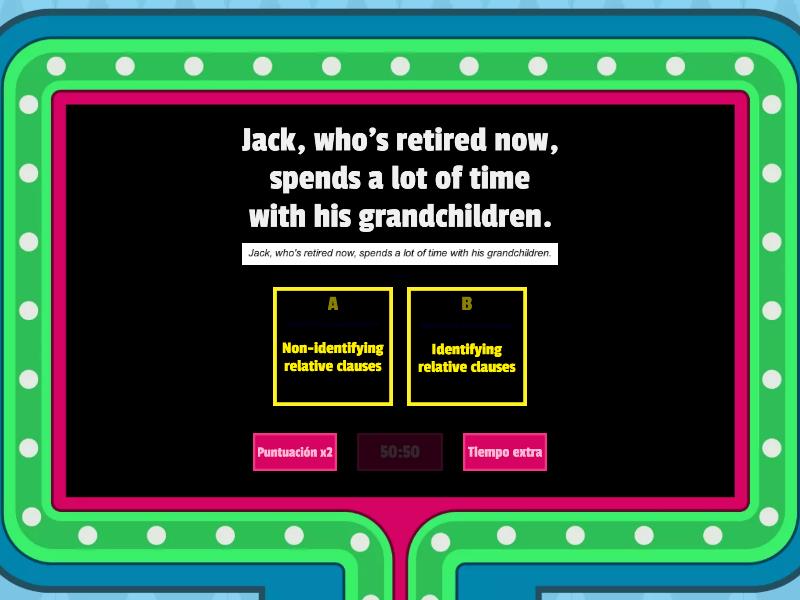Activate the Puntuación x2 power-up

click(x=294, y=452)
